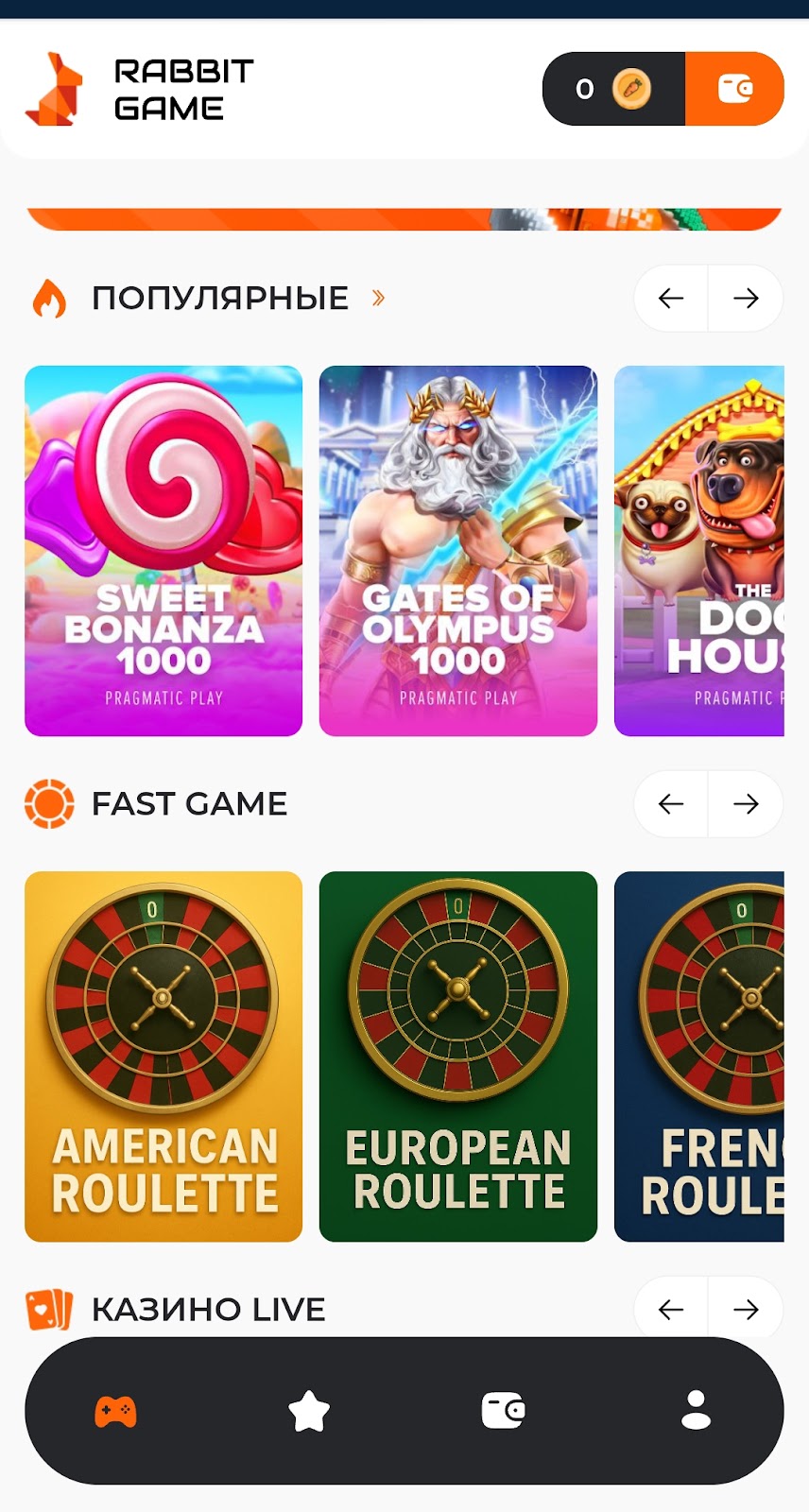Switch to the games controller tab
This screenshot has height=1512, width=809.
tap(115, 1412)
